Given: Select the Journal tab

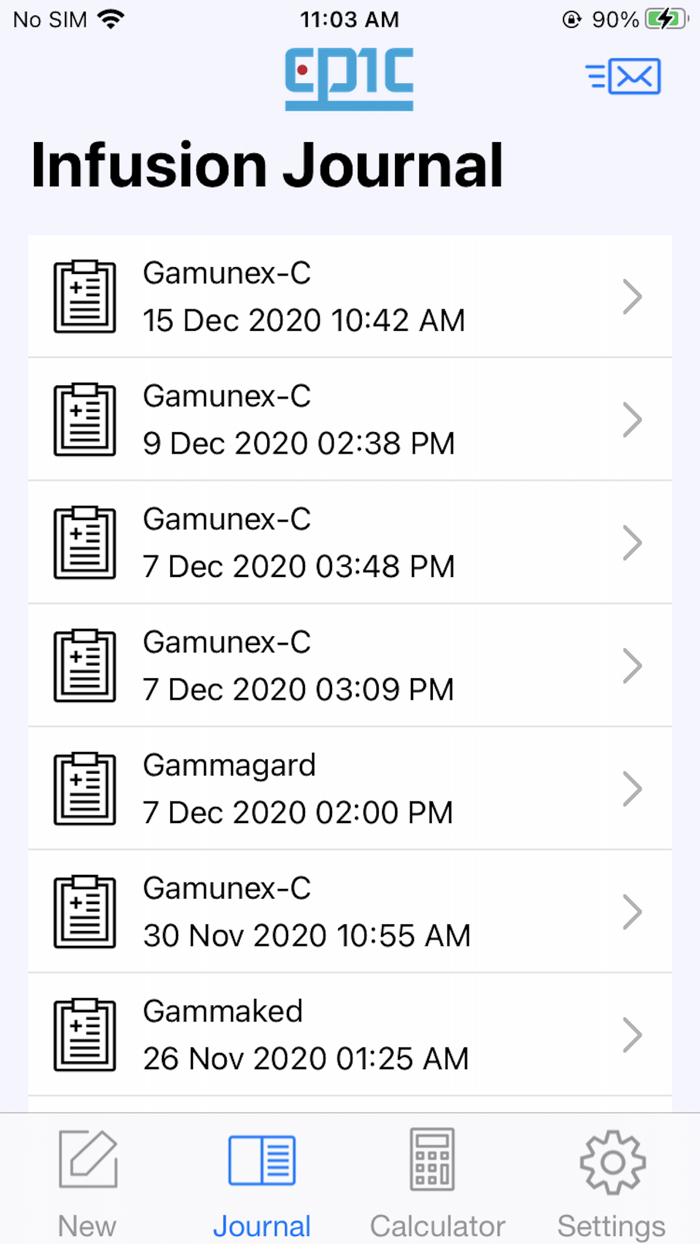Looking at the screenshot, I should click(262, 1182).
